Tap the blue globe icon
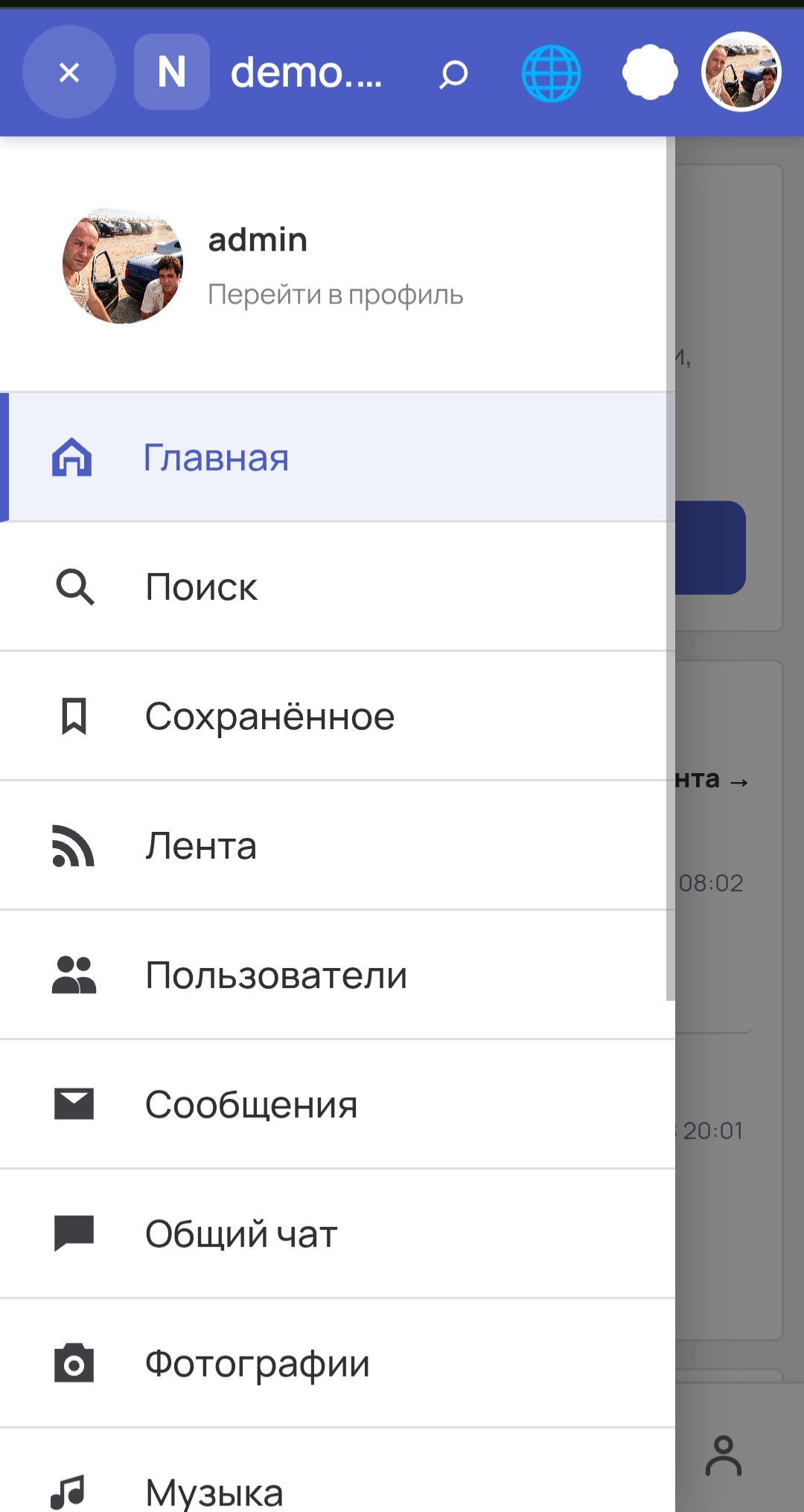Image resolution: width=804 pixels, height=1512 pixels. tap(551, 73)
